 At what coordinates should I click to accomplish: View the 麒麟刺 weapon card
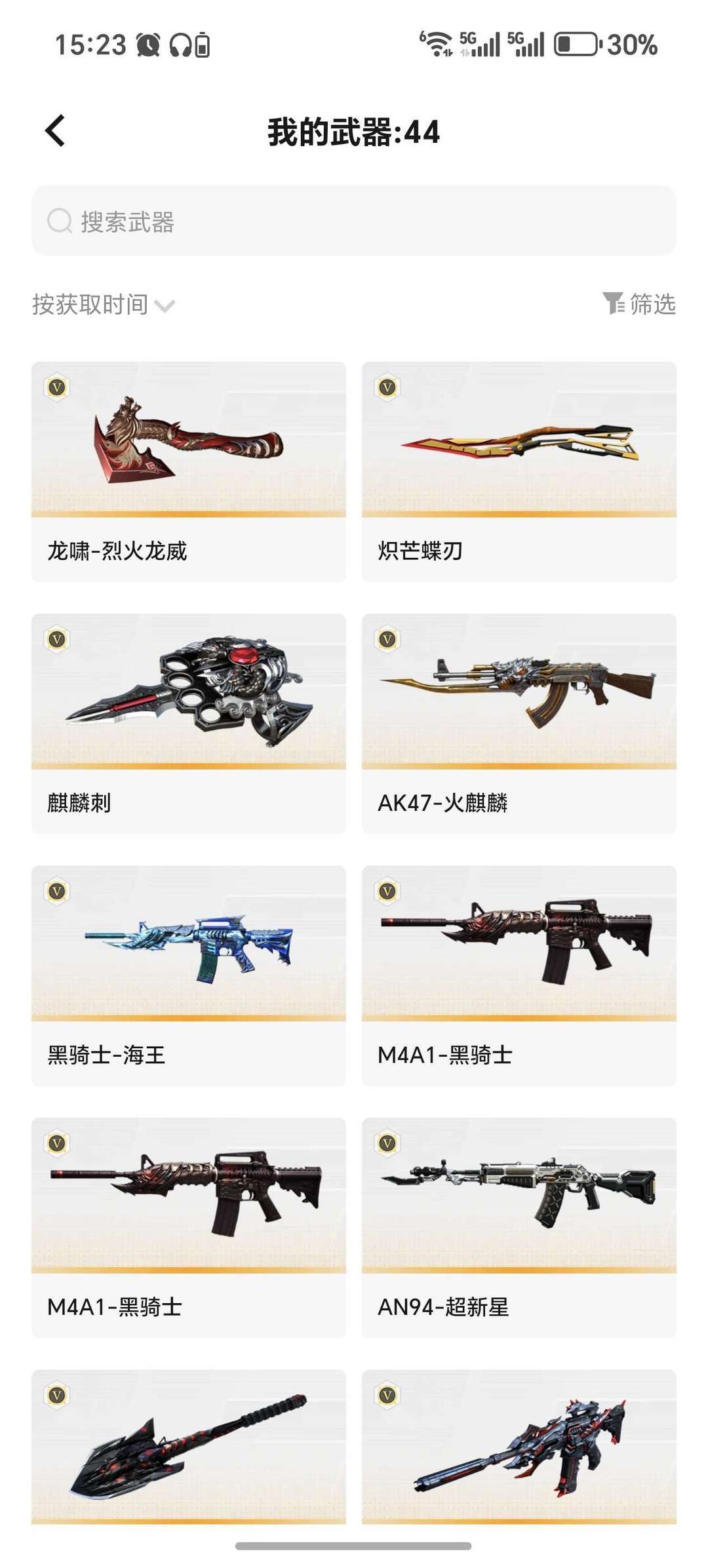189,724
